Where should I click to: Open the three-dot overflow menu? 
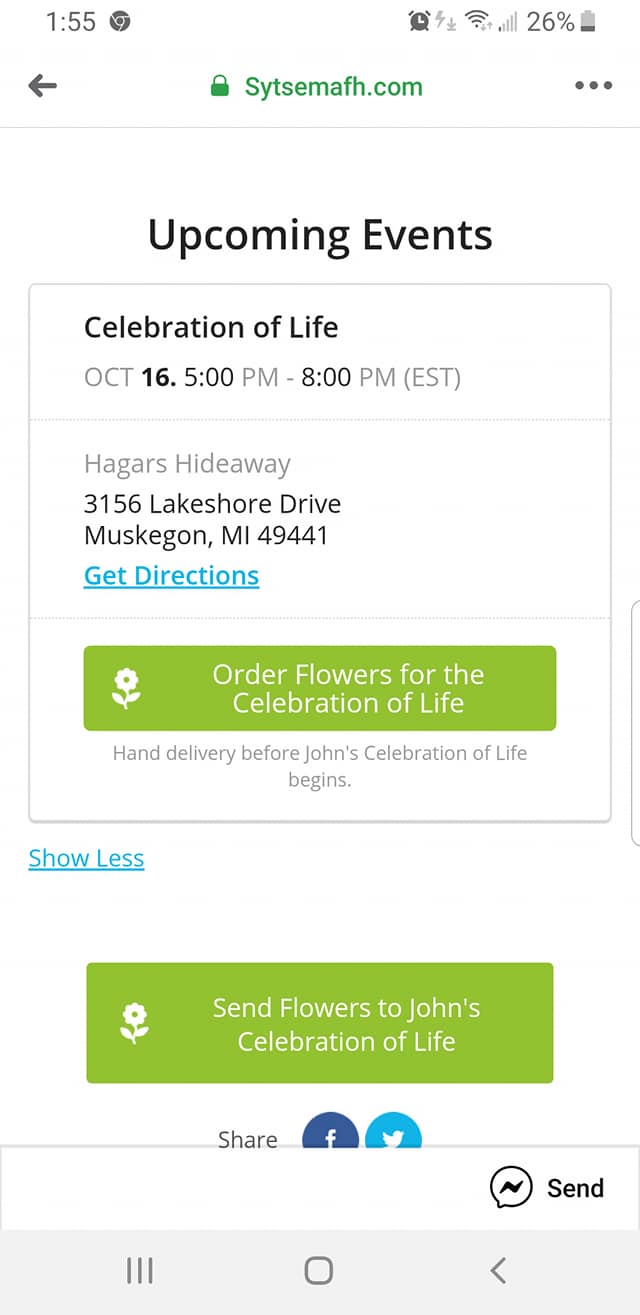[x=593, y=86]
